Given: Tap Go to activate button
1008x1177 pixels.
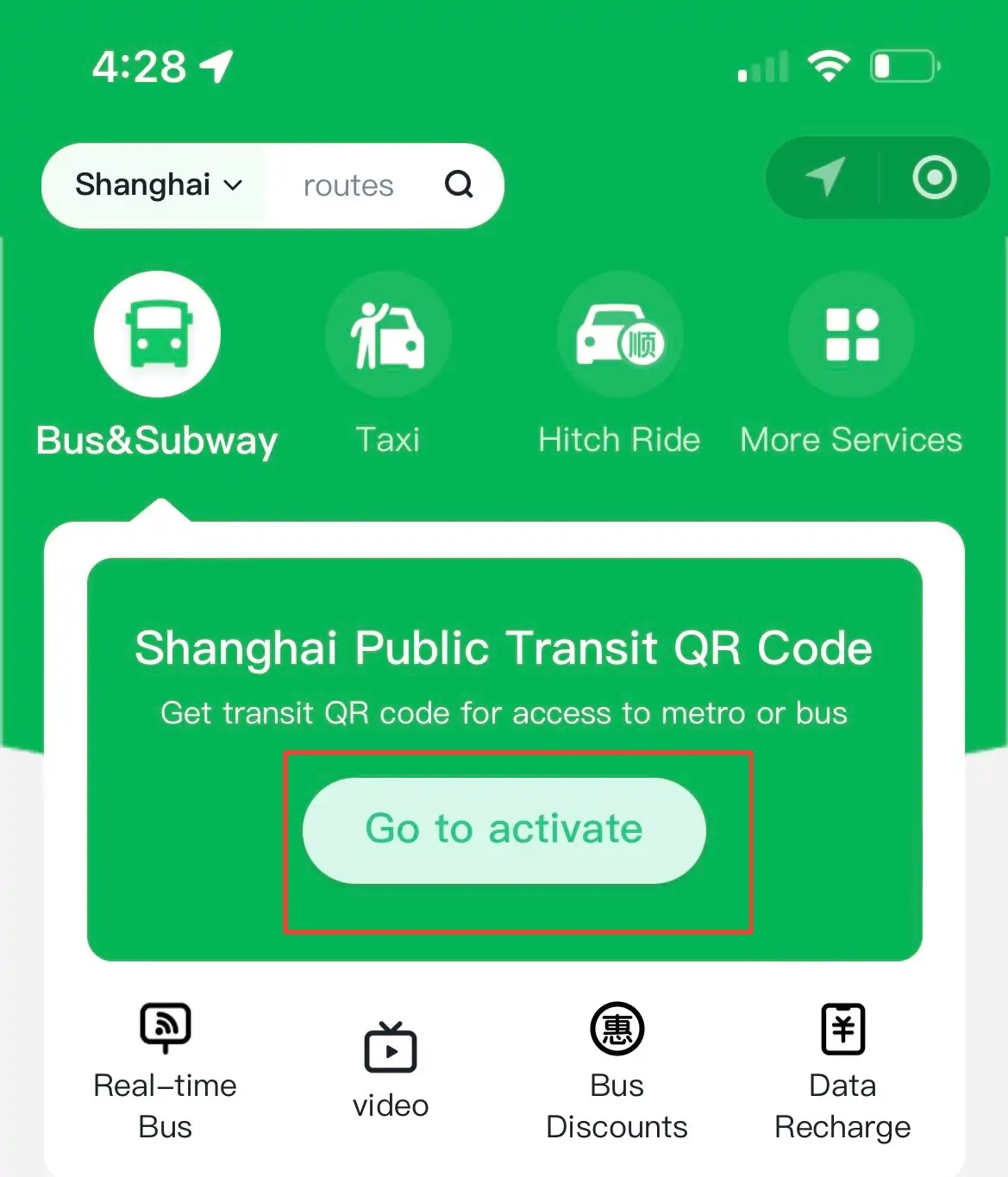Looking at the screenshot, I should click(x=504, y=830).
